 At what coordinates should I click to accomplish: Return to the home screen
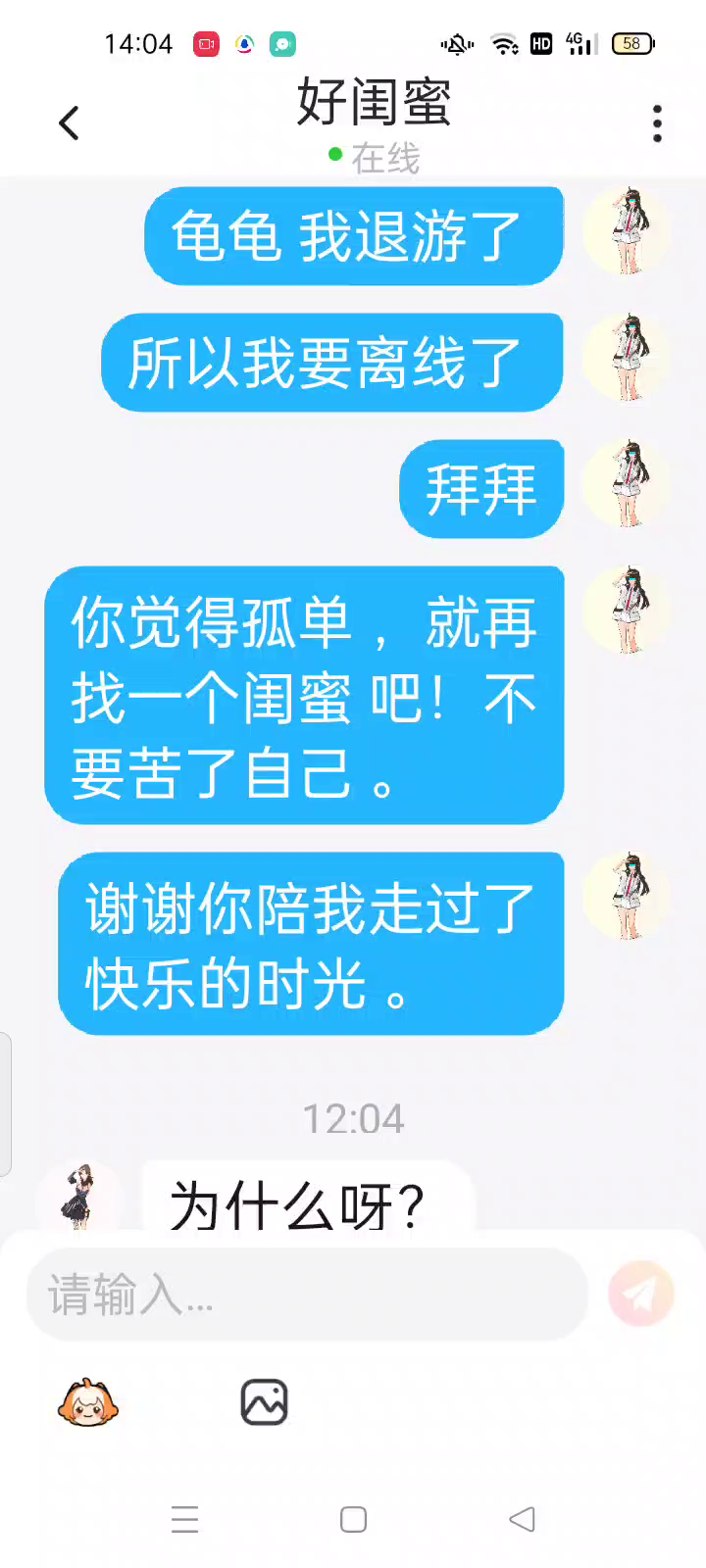click(353, 1519)
